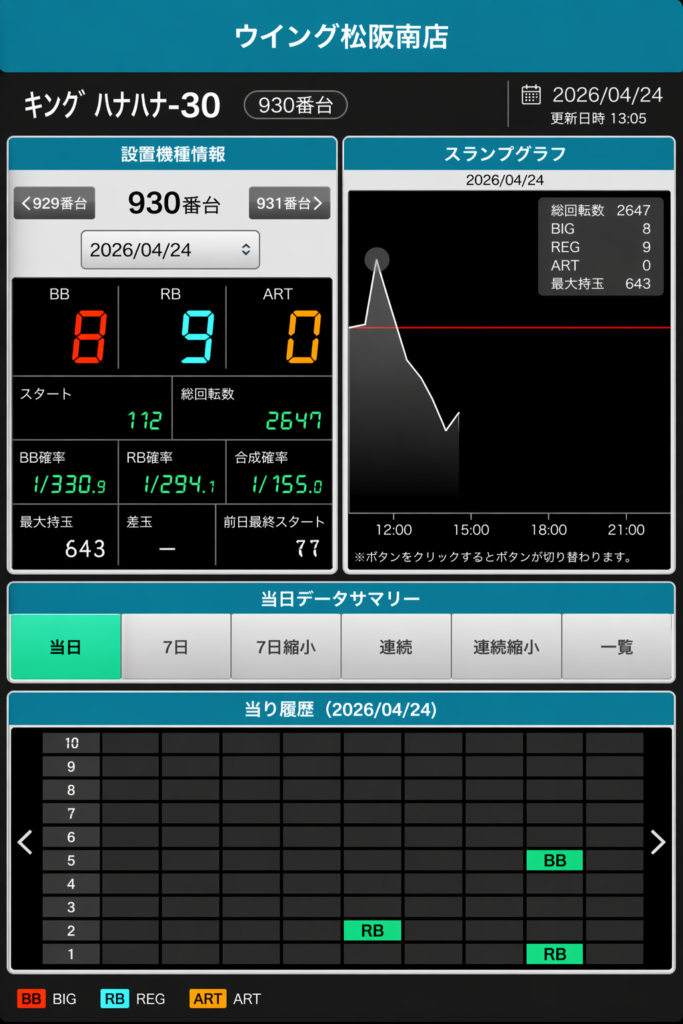Select the 当日 summary tab
The height and width of the screenshot is (1024, 683).
coord(65,647)
